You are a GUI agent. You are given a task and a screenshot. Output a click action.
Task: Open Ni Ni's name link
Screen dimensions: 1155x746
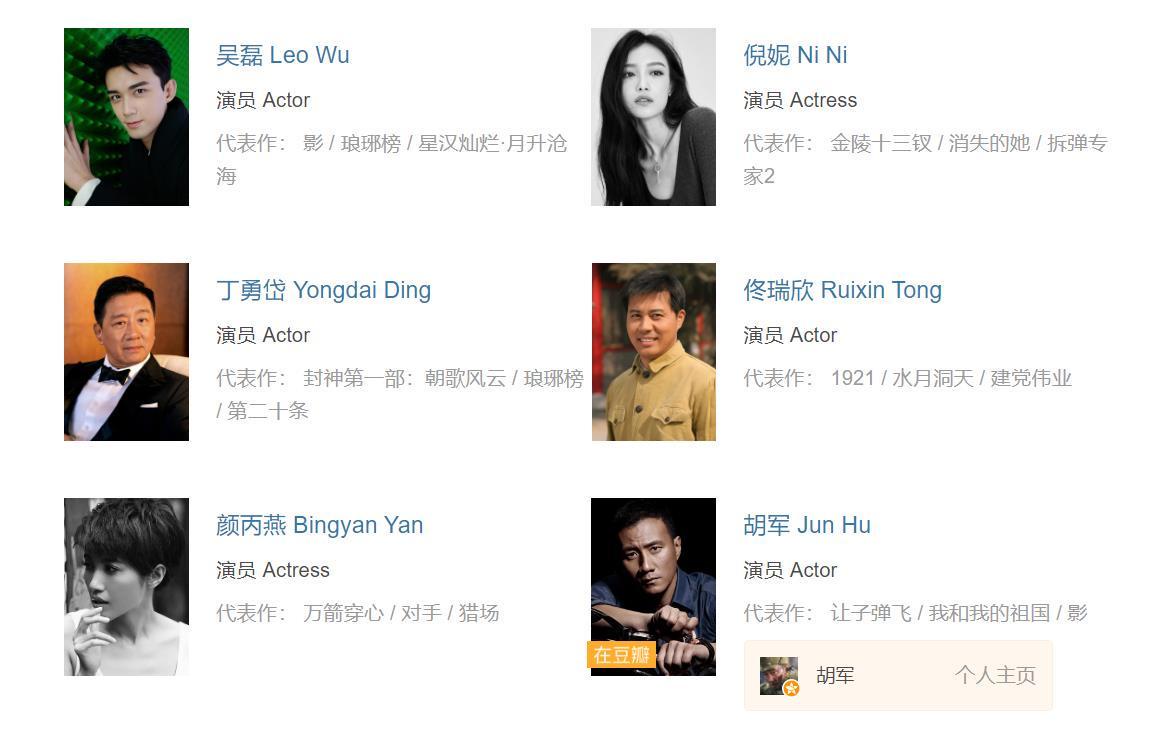pyautogui.click(x=795, y=55)
